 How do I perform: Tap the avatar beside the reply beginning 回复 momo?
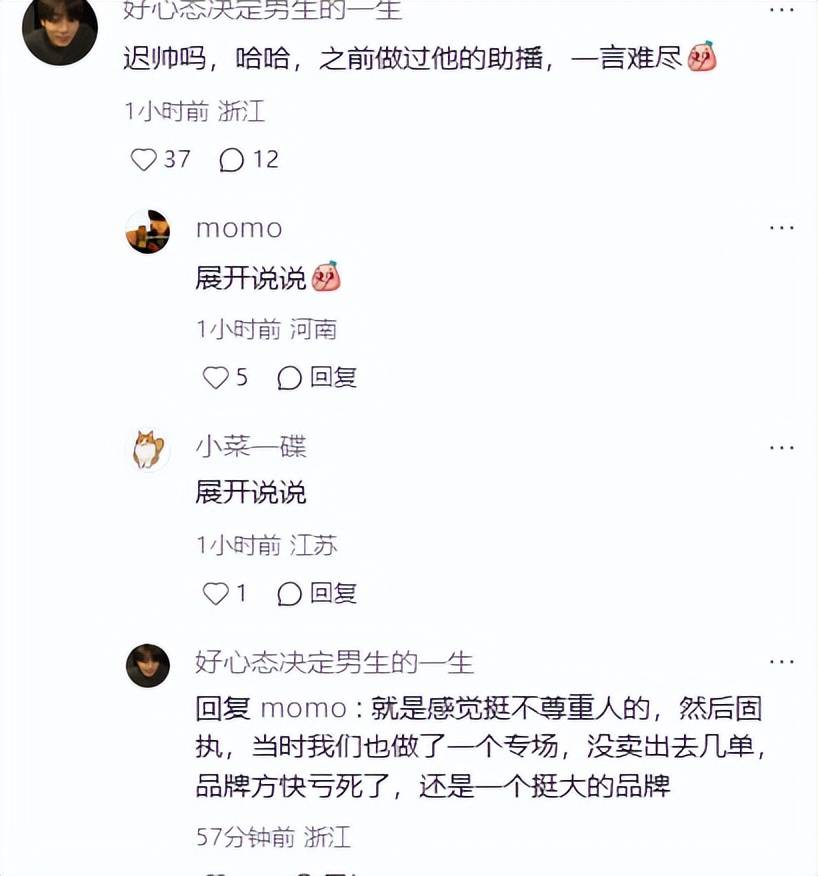tap(147, 665)
